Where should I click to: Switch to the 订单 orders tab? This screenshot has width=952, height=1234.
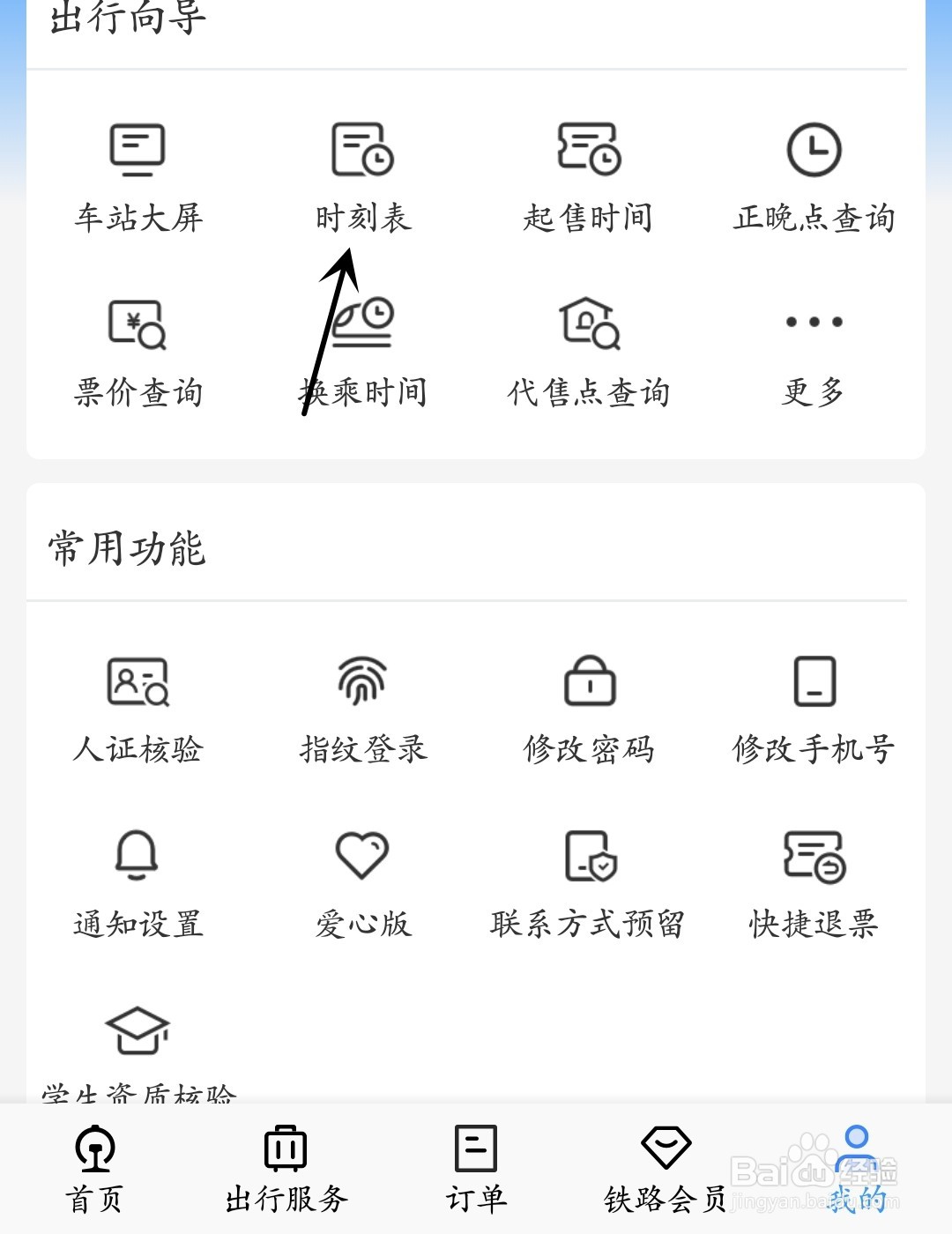click(x=475, y=1170)
